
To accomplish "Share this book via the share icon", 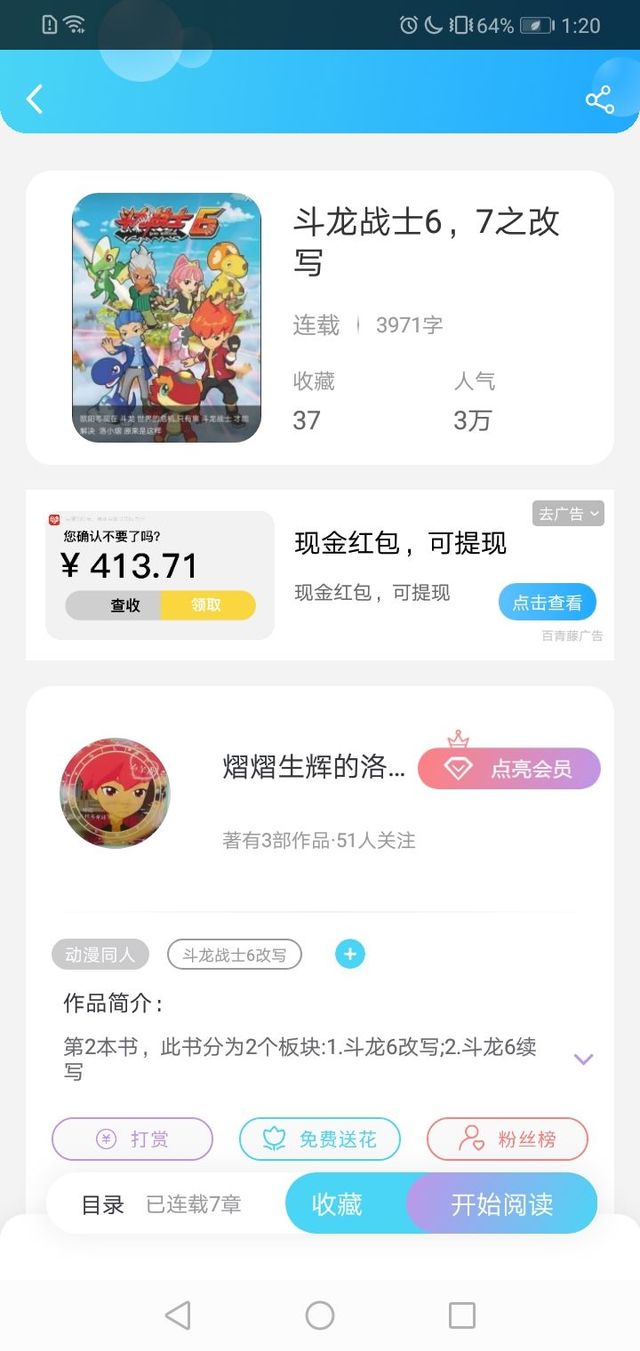I will [x=599, y=100].
